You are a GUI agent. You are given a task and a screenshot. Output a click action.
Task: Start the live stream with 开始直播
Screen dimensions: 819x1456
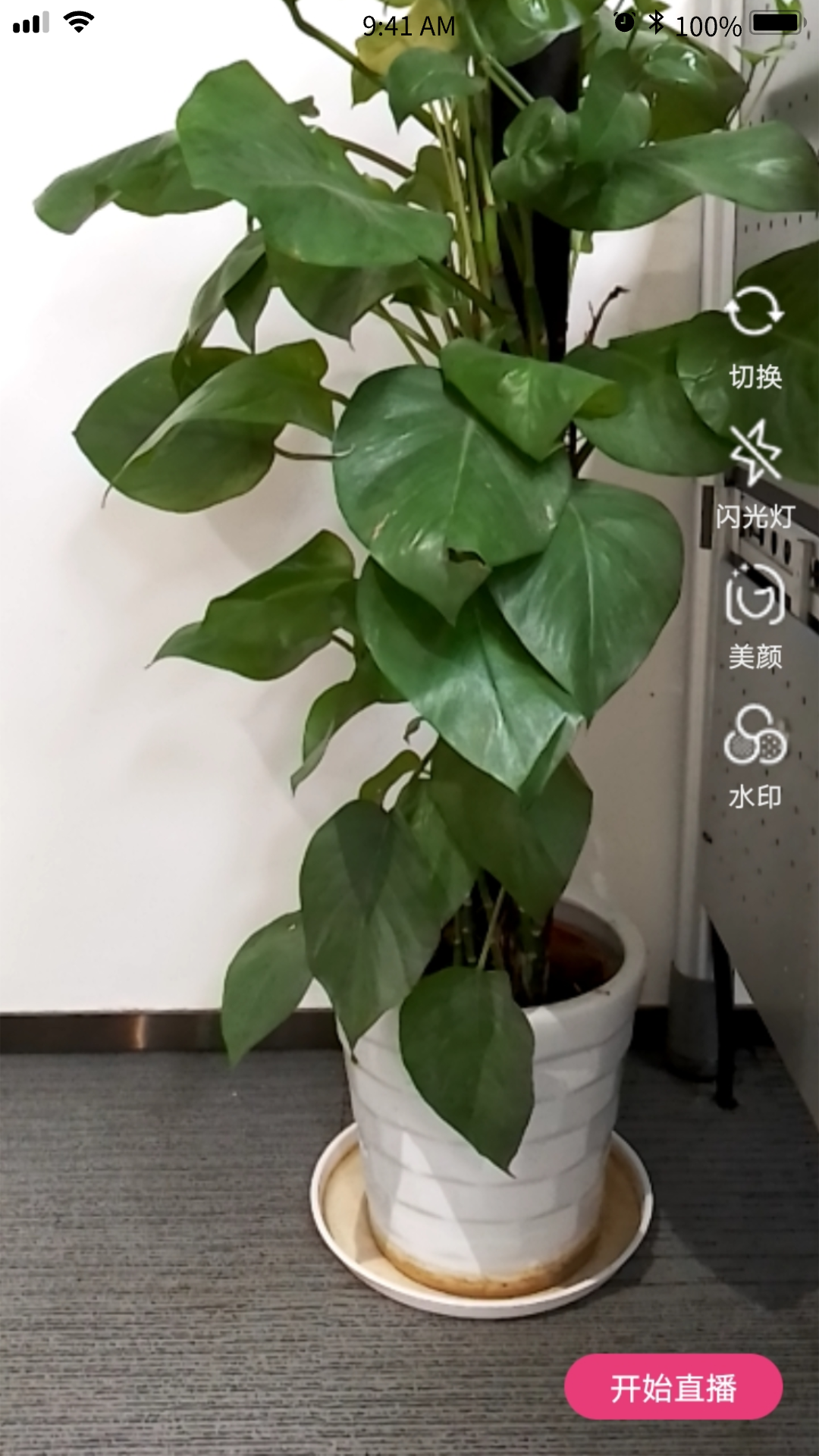(673, 1387)
